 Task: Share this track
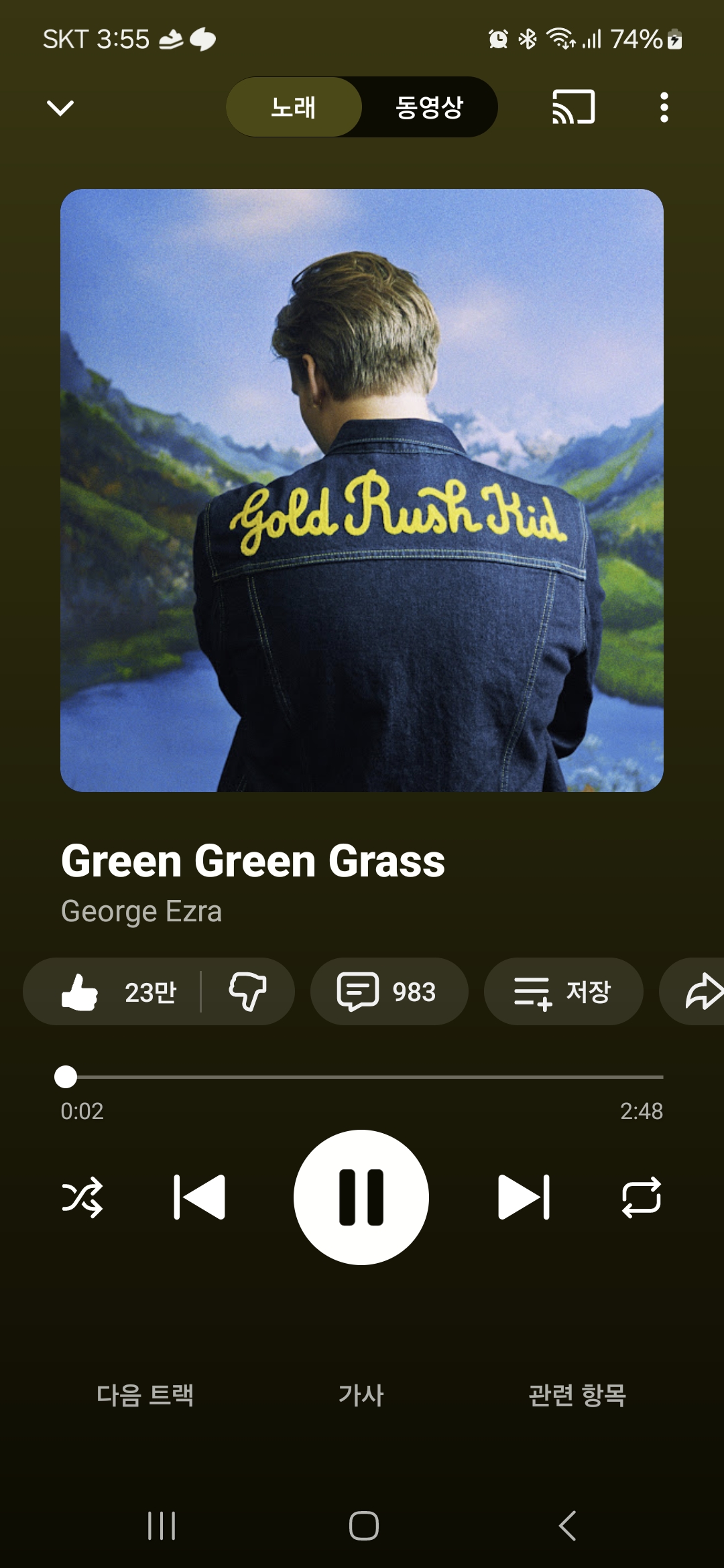point(701,992)
